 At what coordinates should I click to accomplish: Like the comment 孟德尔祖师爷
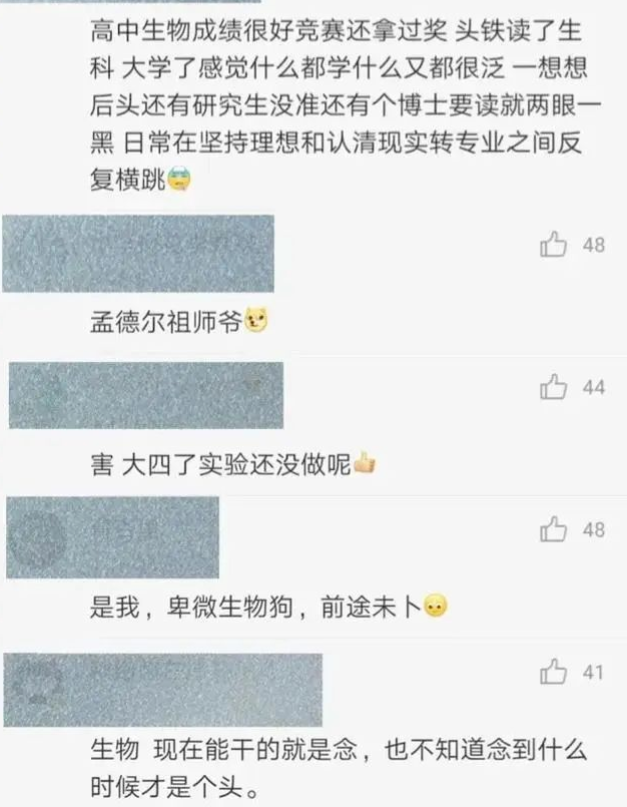pos(553,244)
